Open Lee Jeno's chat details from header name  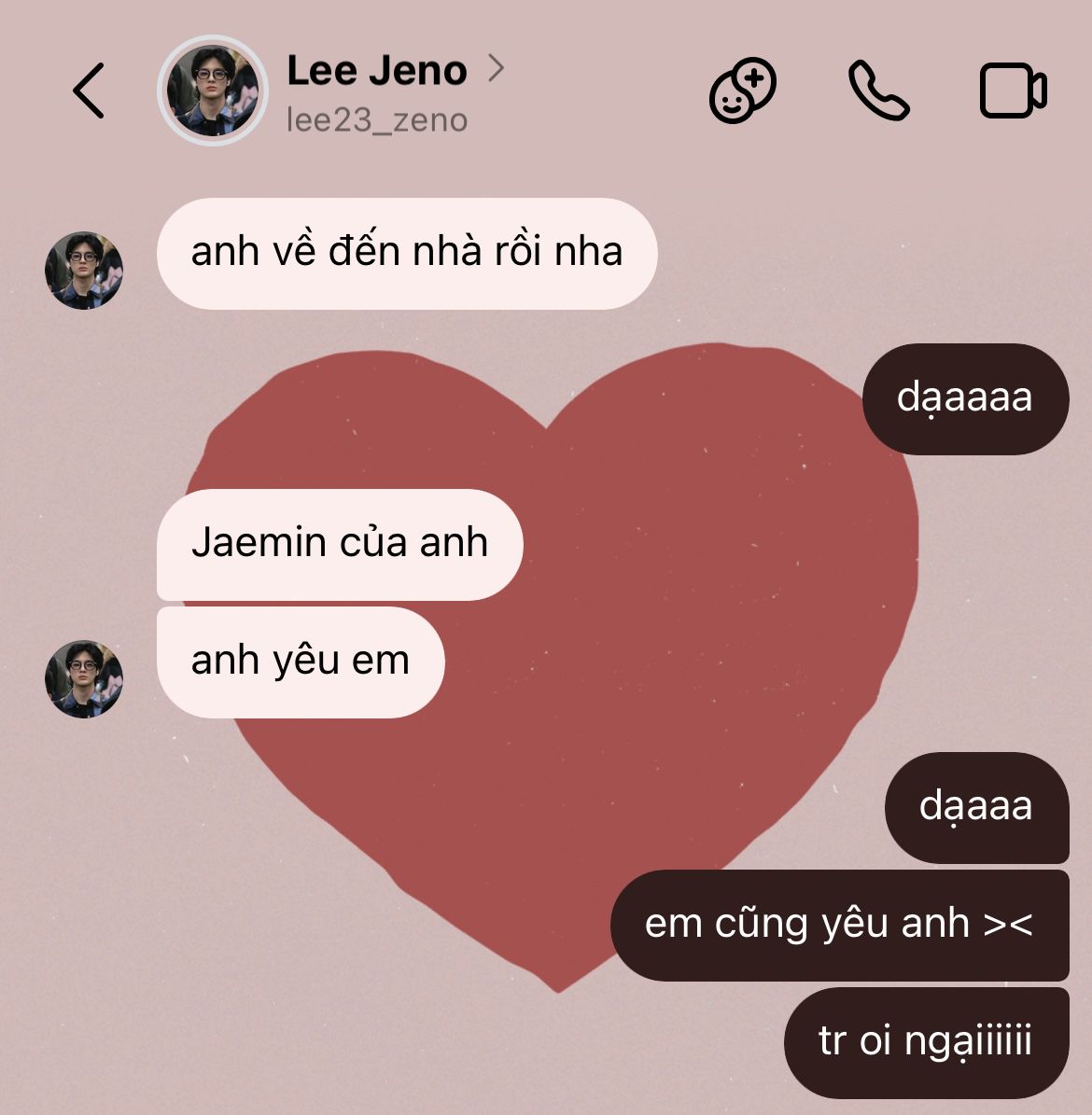pyautogui.click(x=377, y=71)
